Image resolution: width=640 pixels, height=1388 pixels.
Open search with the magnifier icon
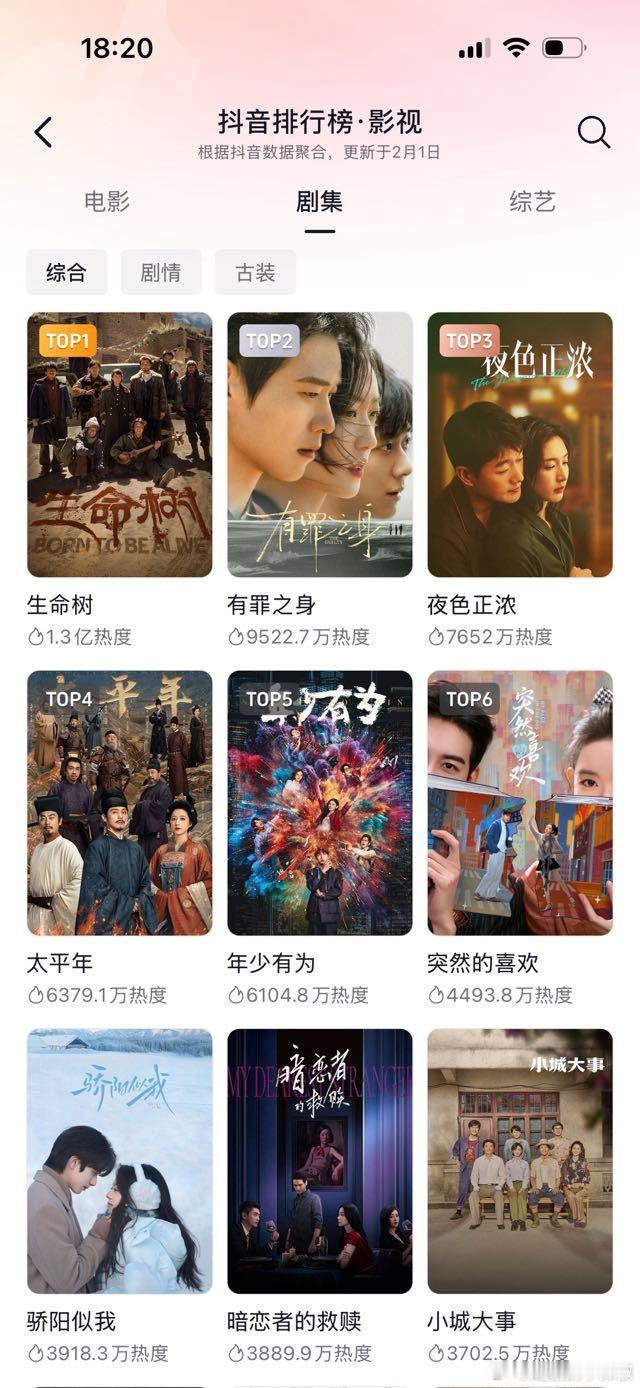pos(593,132)
